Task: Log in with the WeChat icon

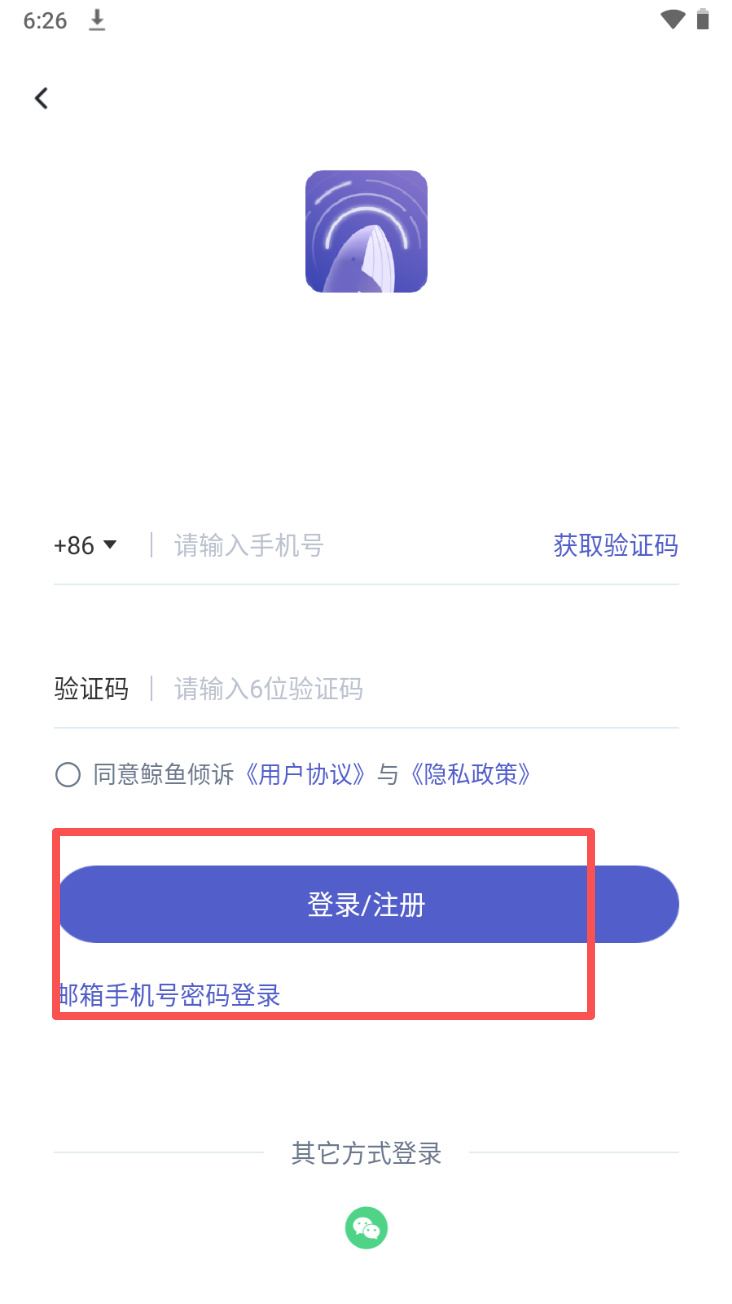Action: click(x=366, y=1228)
